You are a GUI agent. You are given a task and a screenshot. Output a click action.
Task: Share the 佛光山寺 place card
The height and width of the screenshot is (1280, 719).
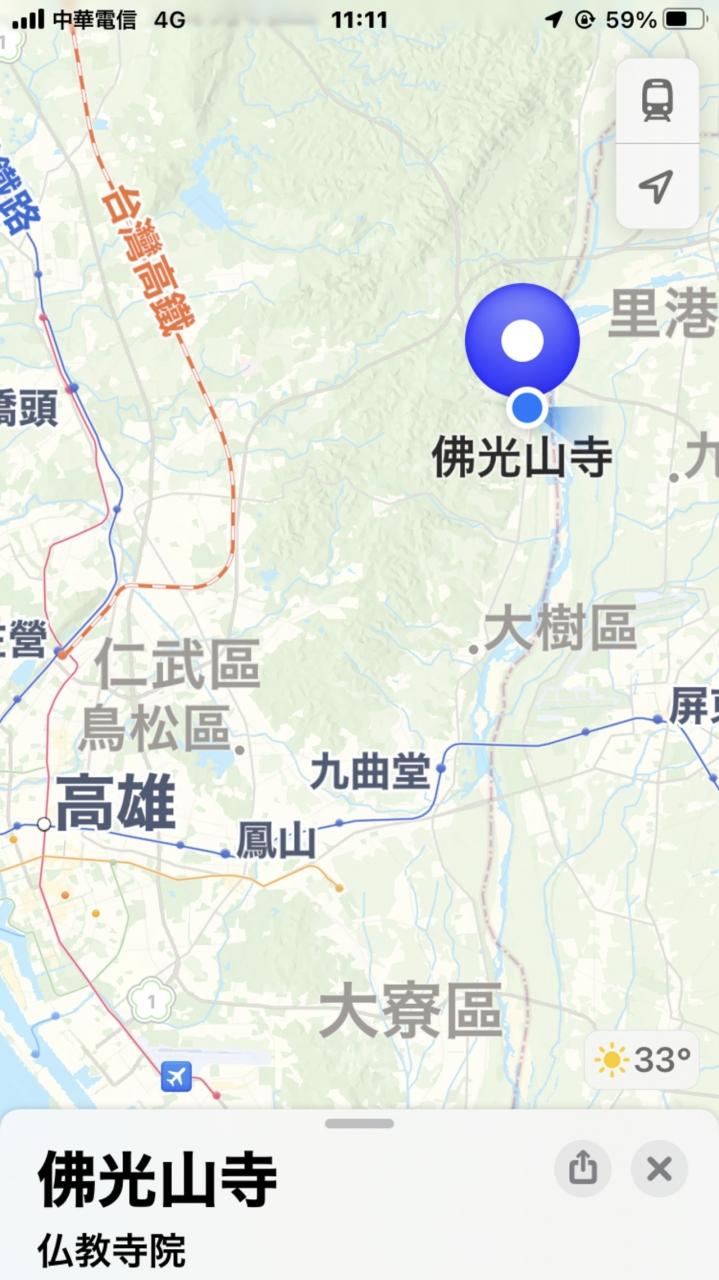point(583,1167)
